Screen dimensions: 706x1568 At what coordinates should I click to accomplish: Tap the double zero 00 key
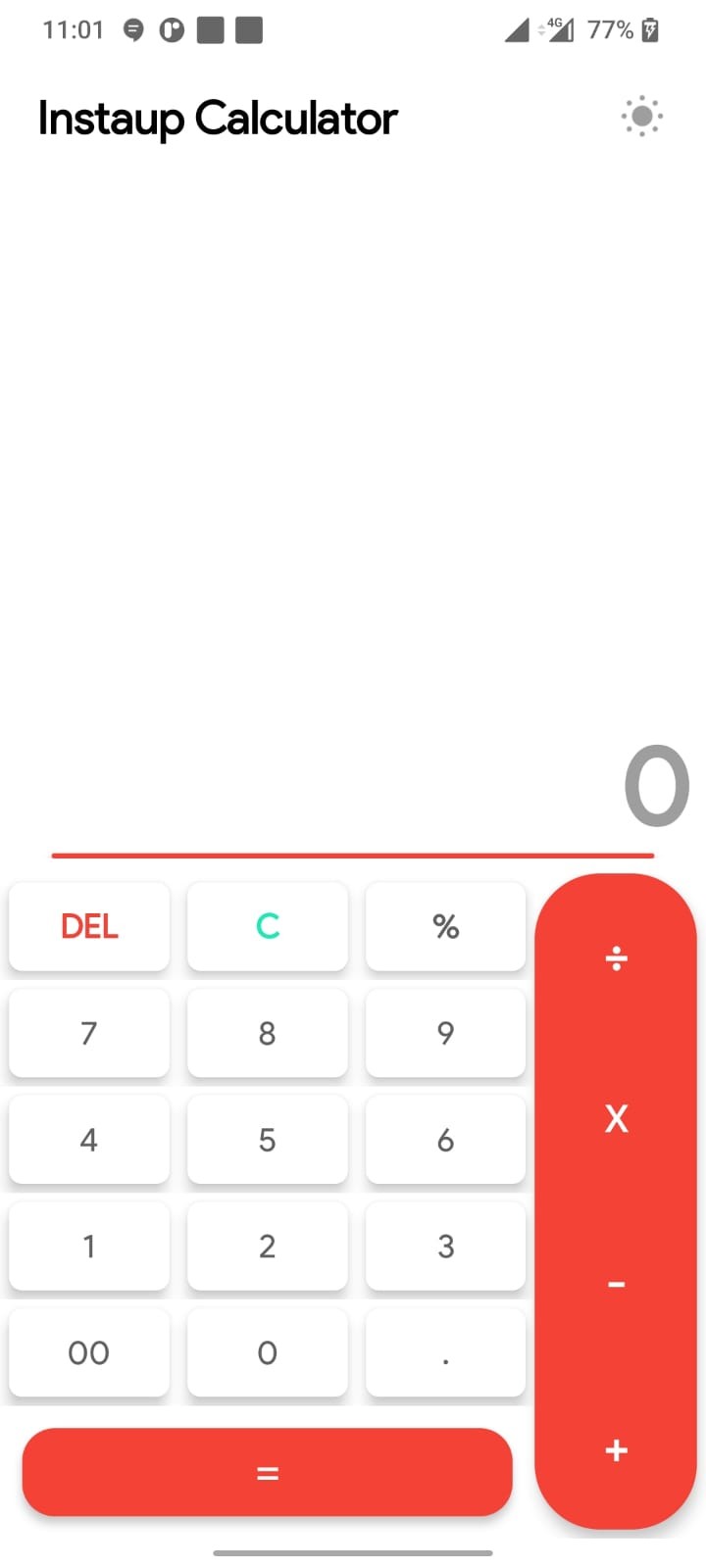pos(89,1353)
